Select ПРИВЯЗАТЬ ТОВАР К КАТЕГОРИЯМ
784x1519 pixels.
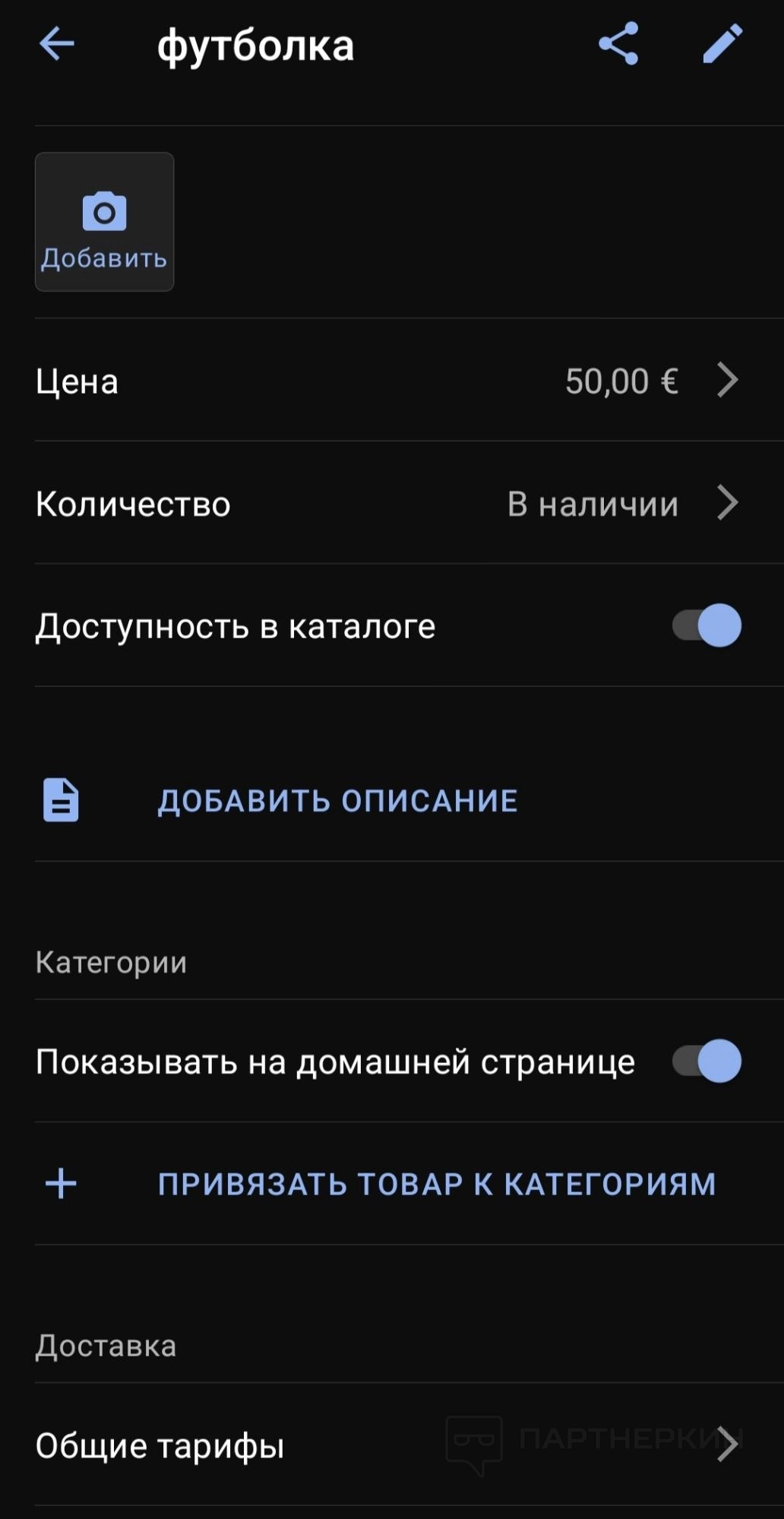[x=436, y=1184]
